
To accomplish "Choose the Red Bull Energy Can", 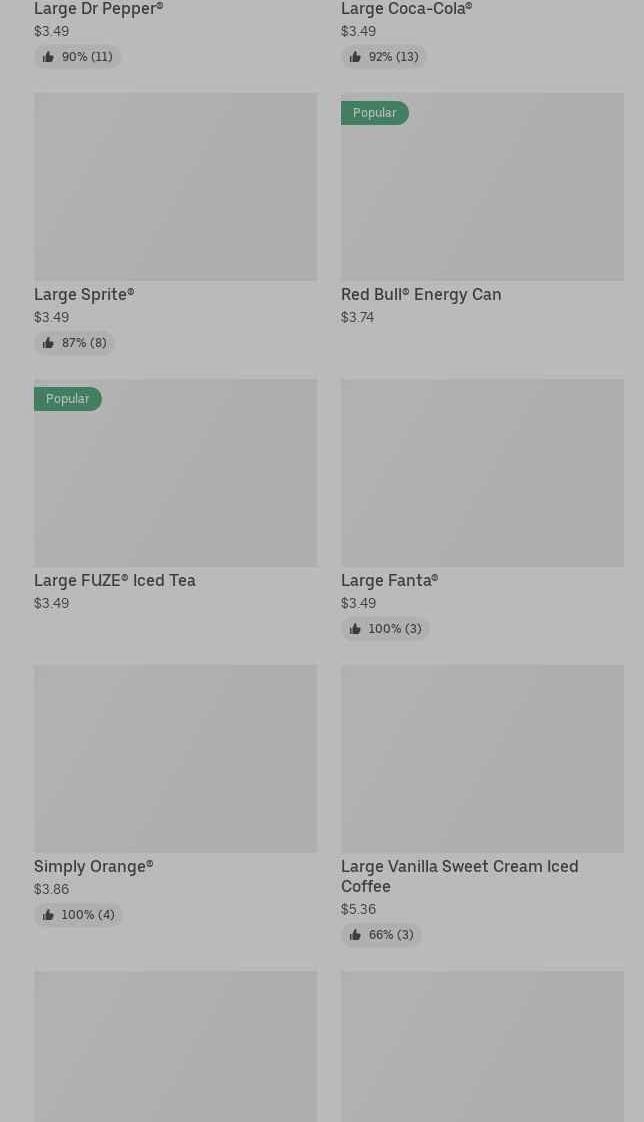I will click(482, 209).
